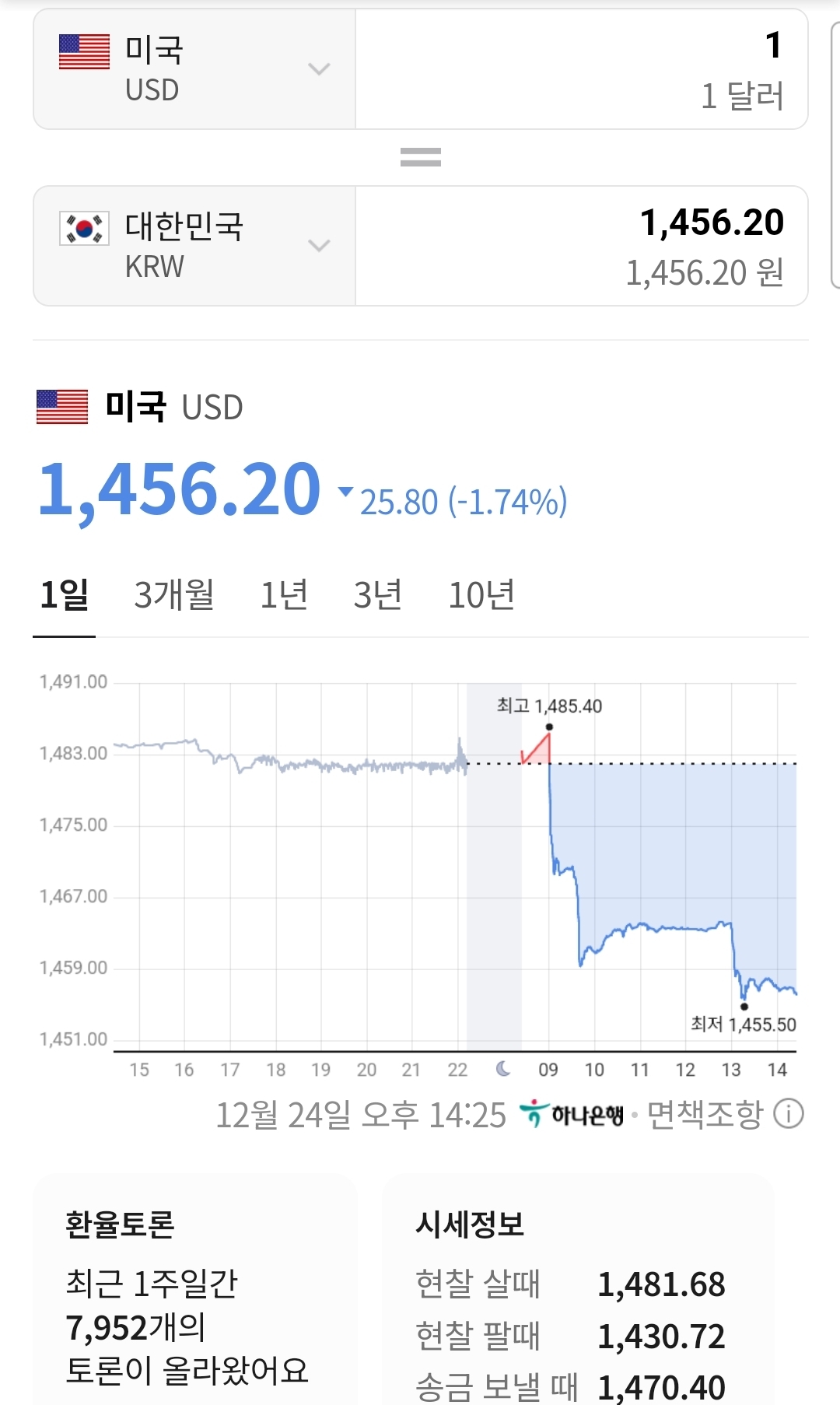Screen dimensions: 840x1405
Task: Switch to the 3개월 chart tab
Action: 174,595
